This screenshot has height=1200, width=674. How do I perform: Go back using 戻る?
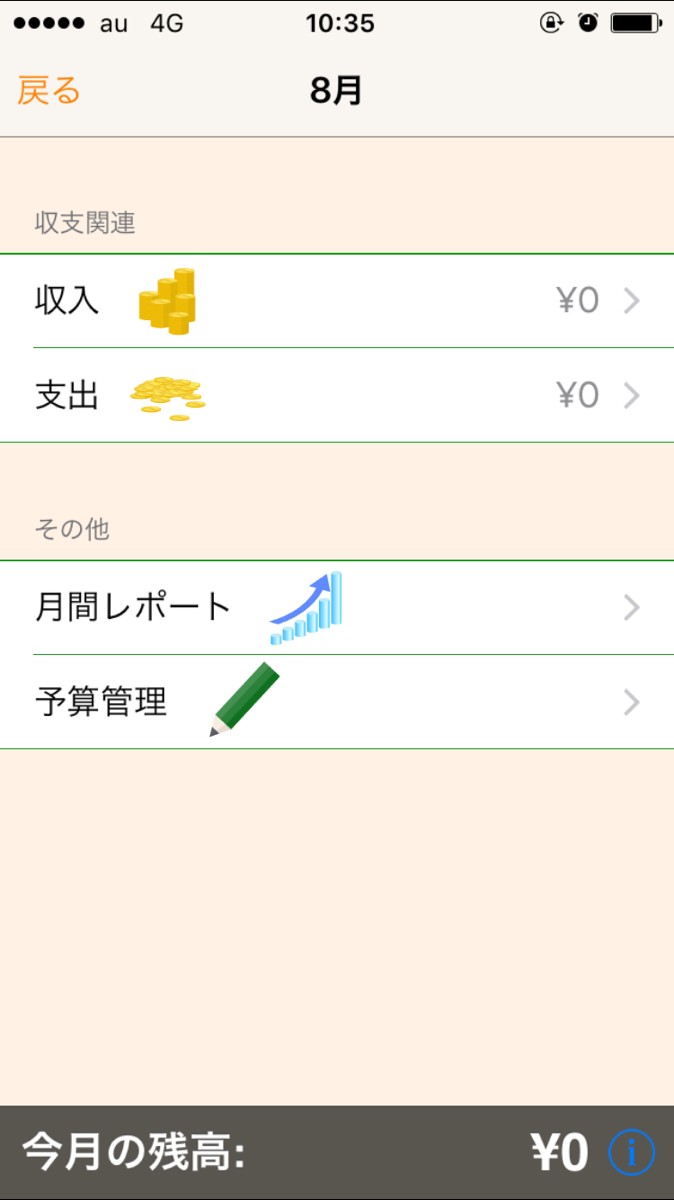click(49, 91)
